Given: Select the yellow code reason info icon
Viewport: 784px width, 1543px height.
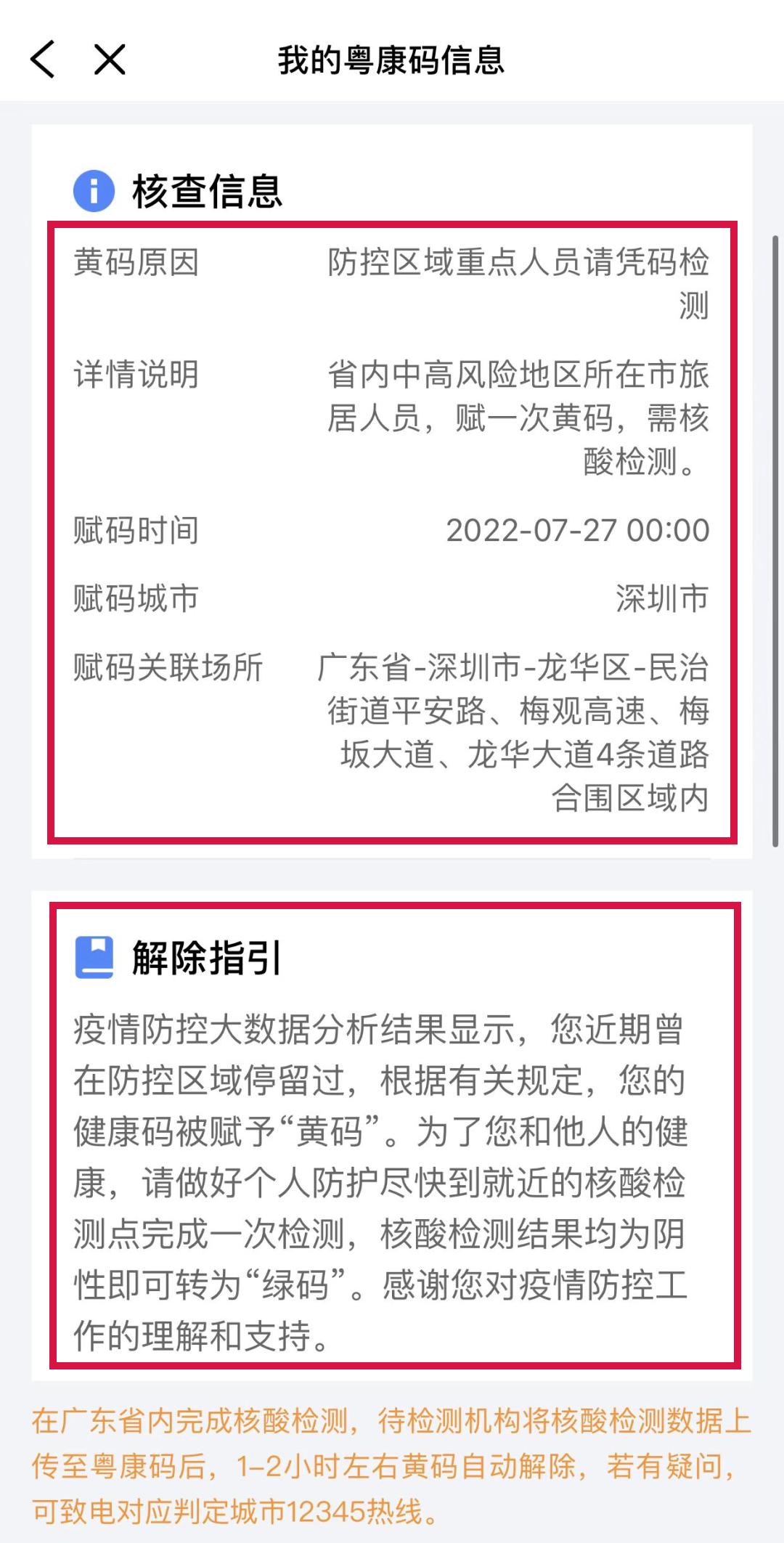Looking at the screenshot, I should pyautogui.click(x=93, y=190).
